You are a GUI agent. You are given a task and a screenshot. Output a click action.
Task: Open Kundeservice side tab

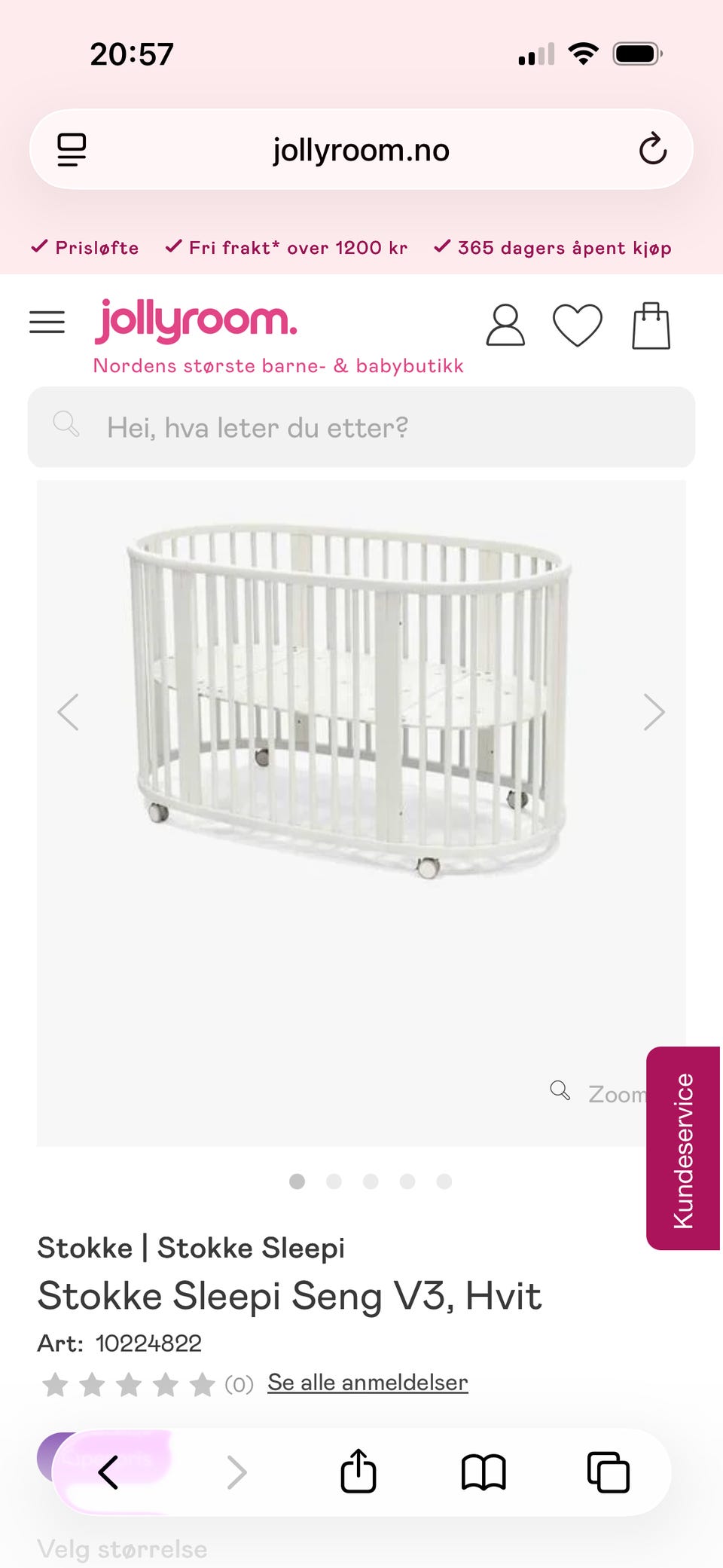(683, 1148)
